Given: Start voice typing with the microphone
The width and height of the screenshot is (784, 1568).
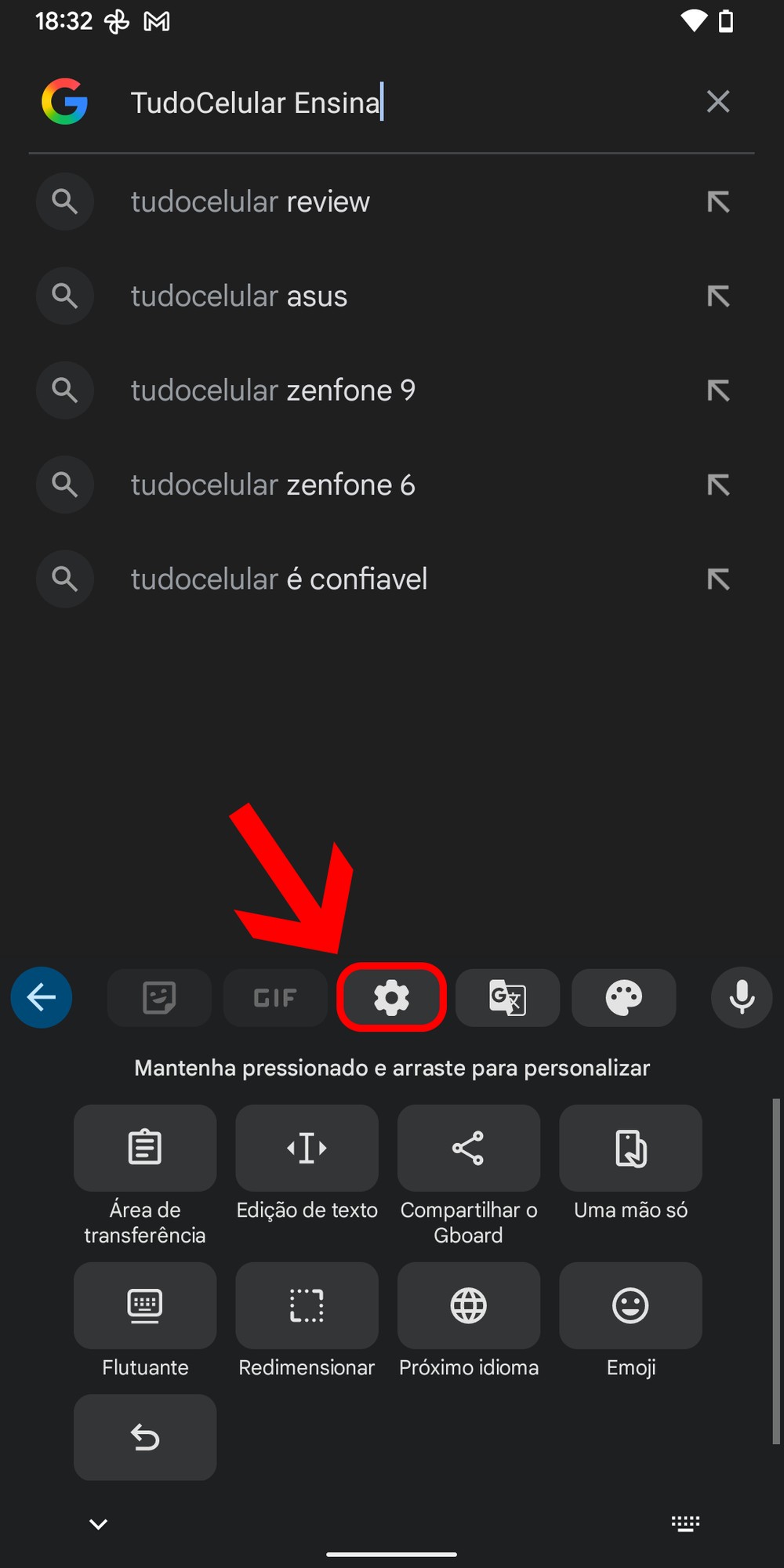Looking at the screenshot, I should point(742,997).
